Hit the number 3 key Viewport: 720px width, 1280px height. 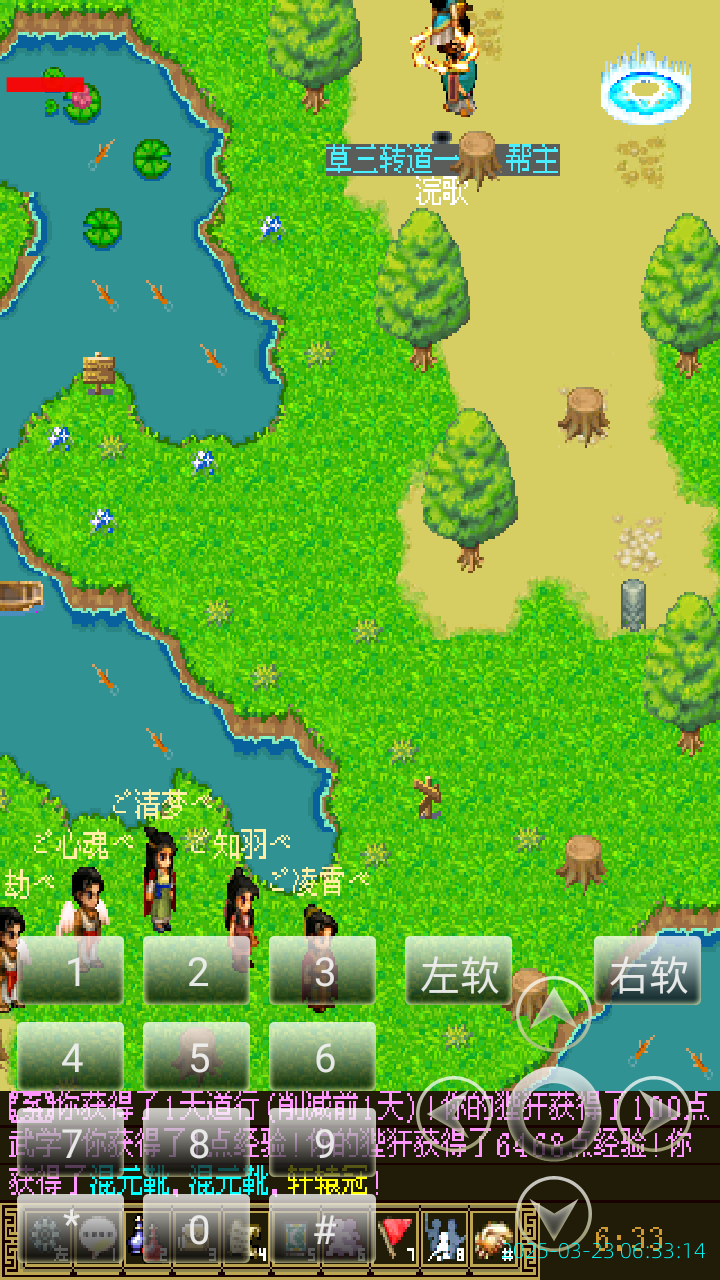[x=323, y=971]
